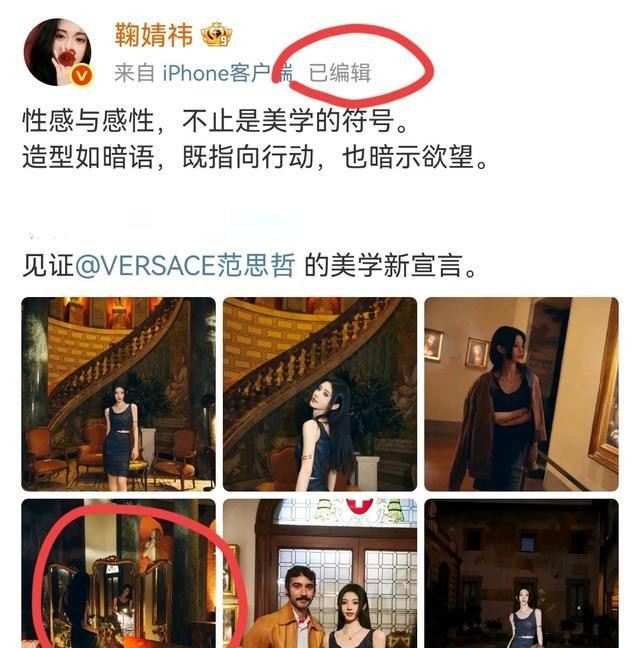View the 已编辑 edit history
Screen dimensions: 640x648
coord(339,73)
